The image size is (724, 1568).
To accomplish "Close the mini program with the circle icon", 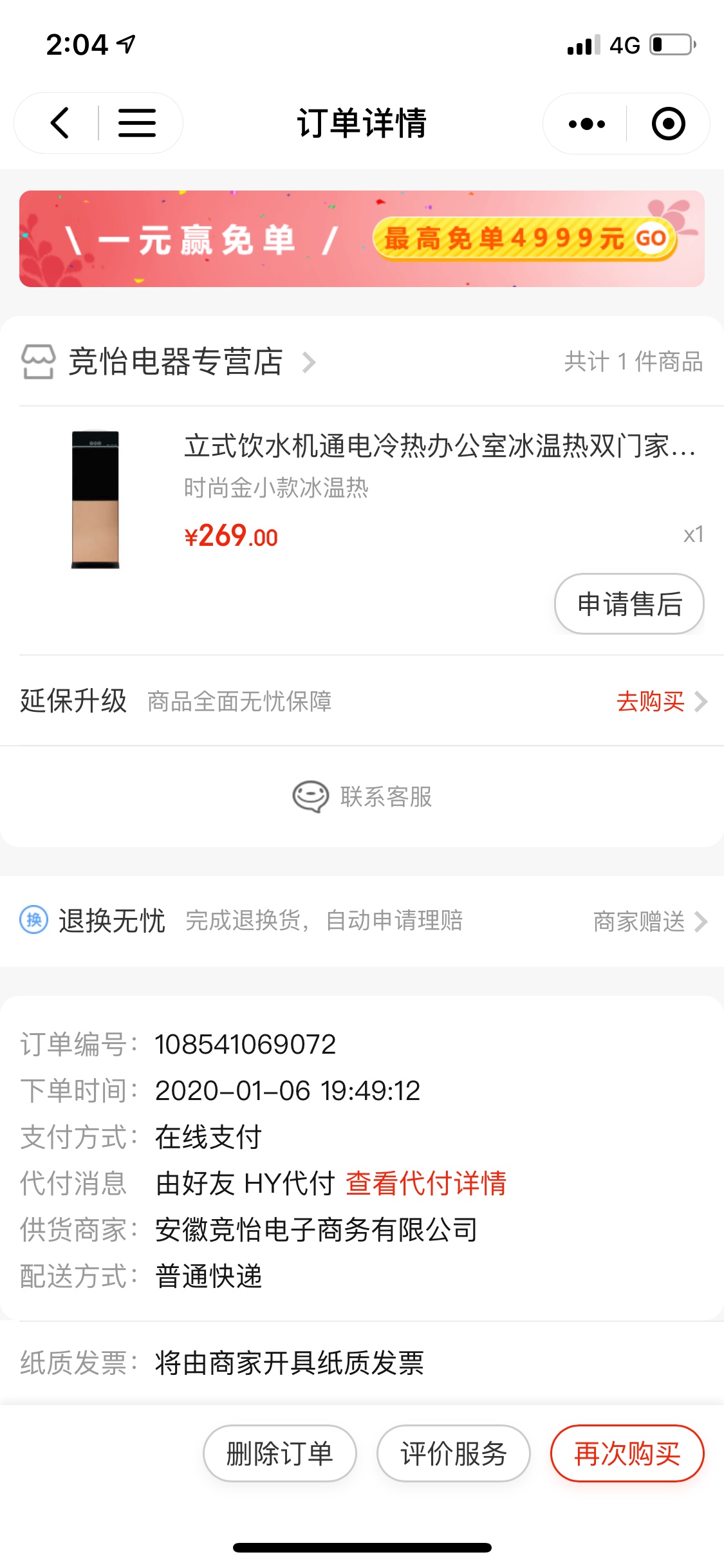I will [668, 124].
